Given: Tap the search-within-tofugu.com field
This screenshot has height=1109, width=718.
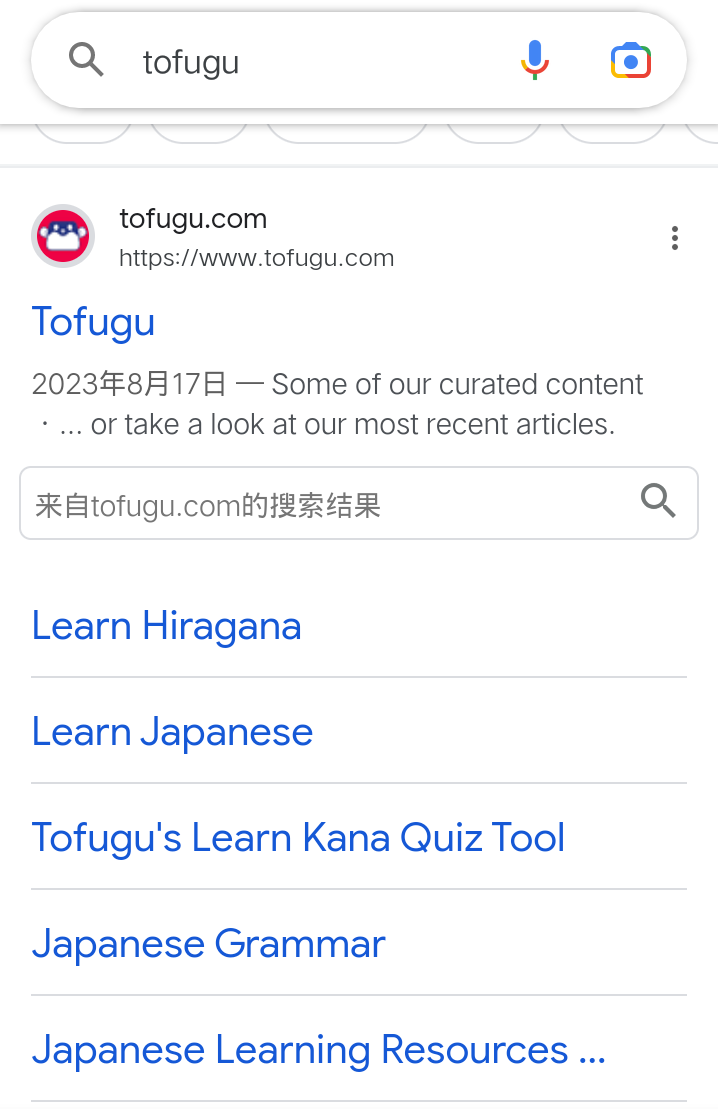Looking at the screenshot, I should (320, 504).
